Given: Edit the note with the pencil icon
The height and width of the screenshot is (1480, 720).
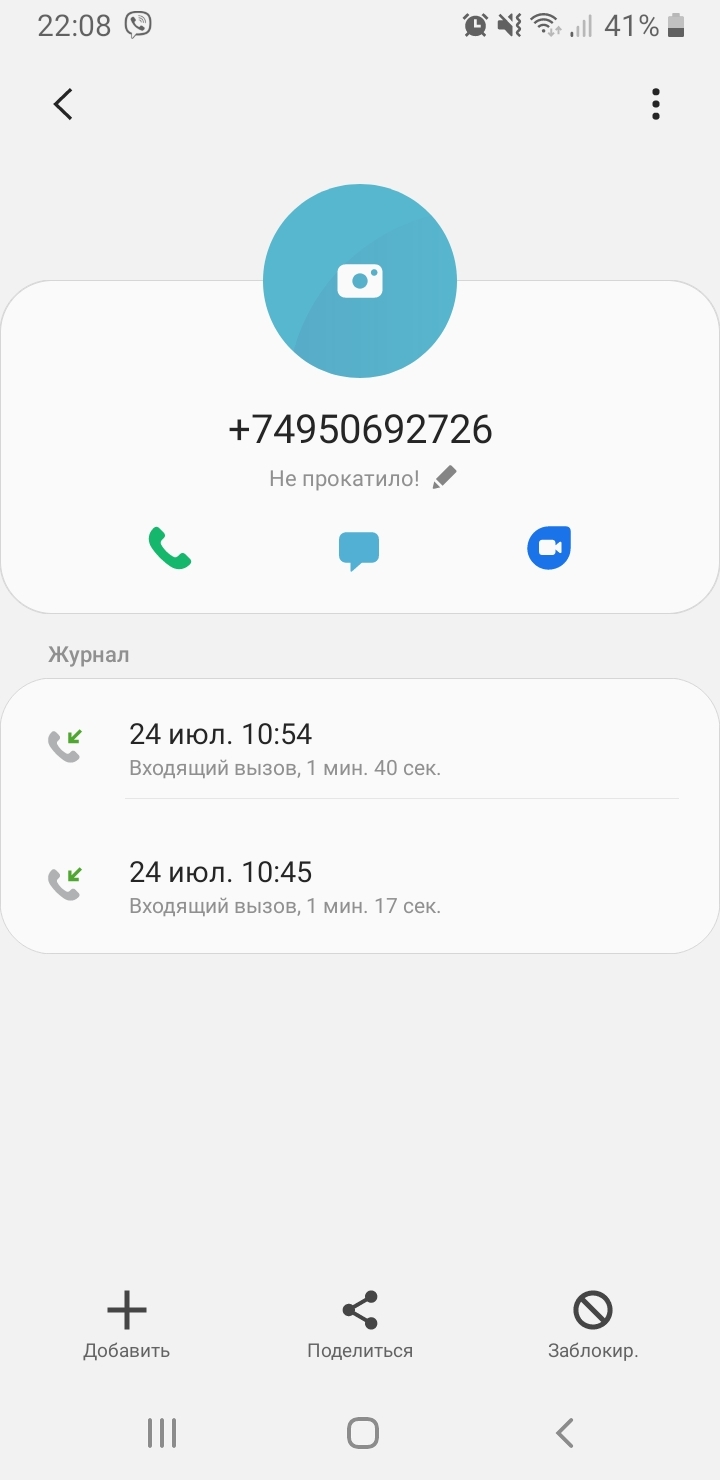Looking at the screenshot, I should [445, 478].
